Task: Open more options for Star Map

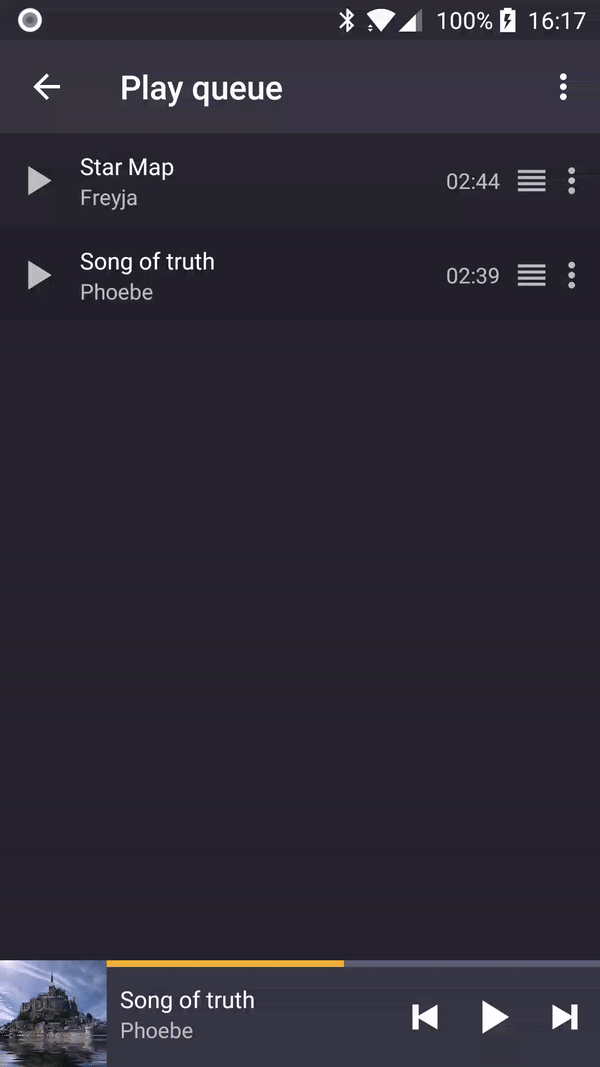Action: (571, 181)
